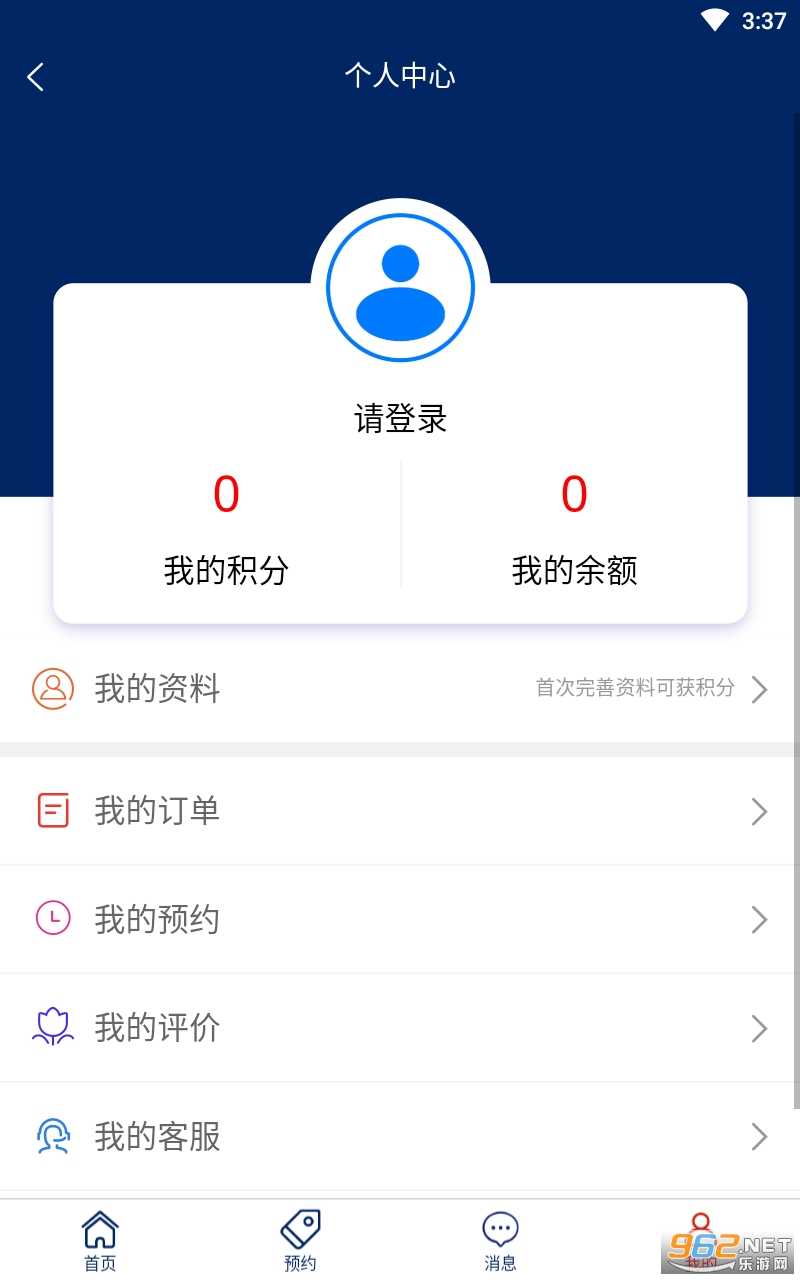This screenshot has height=1280, width=800.
Task: Switch to the 首页 home tab
Action: click(x=100, y=1241)
